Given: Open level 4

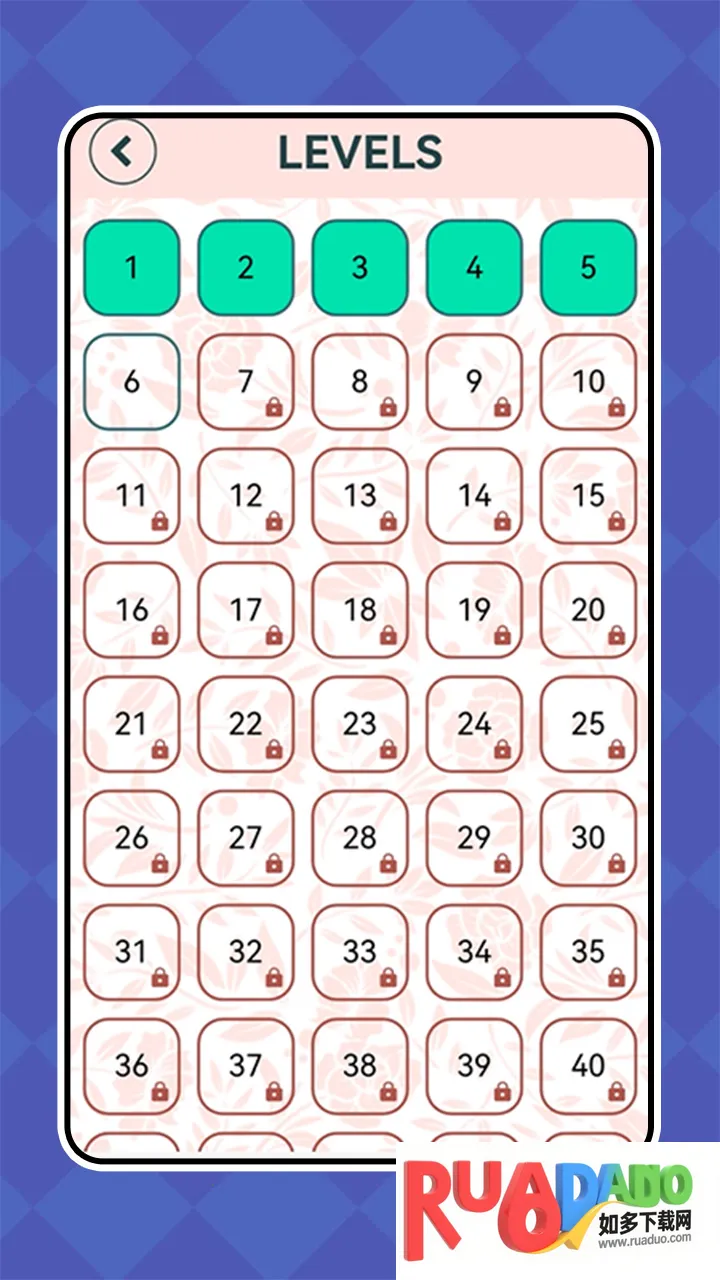Looking at the screenshot, I should click(x=474, y=268).
